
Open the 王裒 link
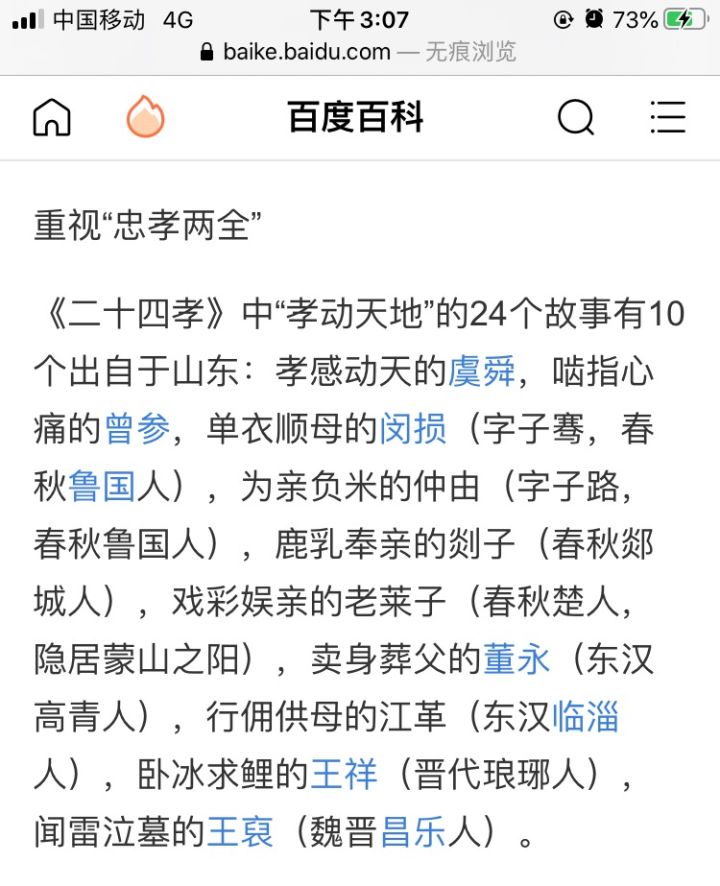[240, 832]
